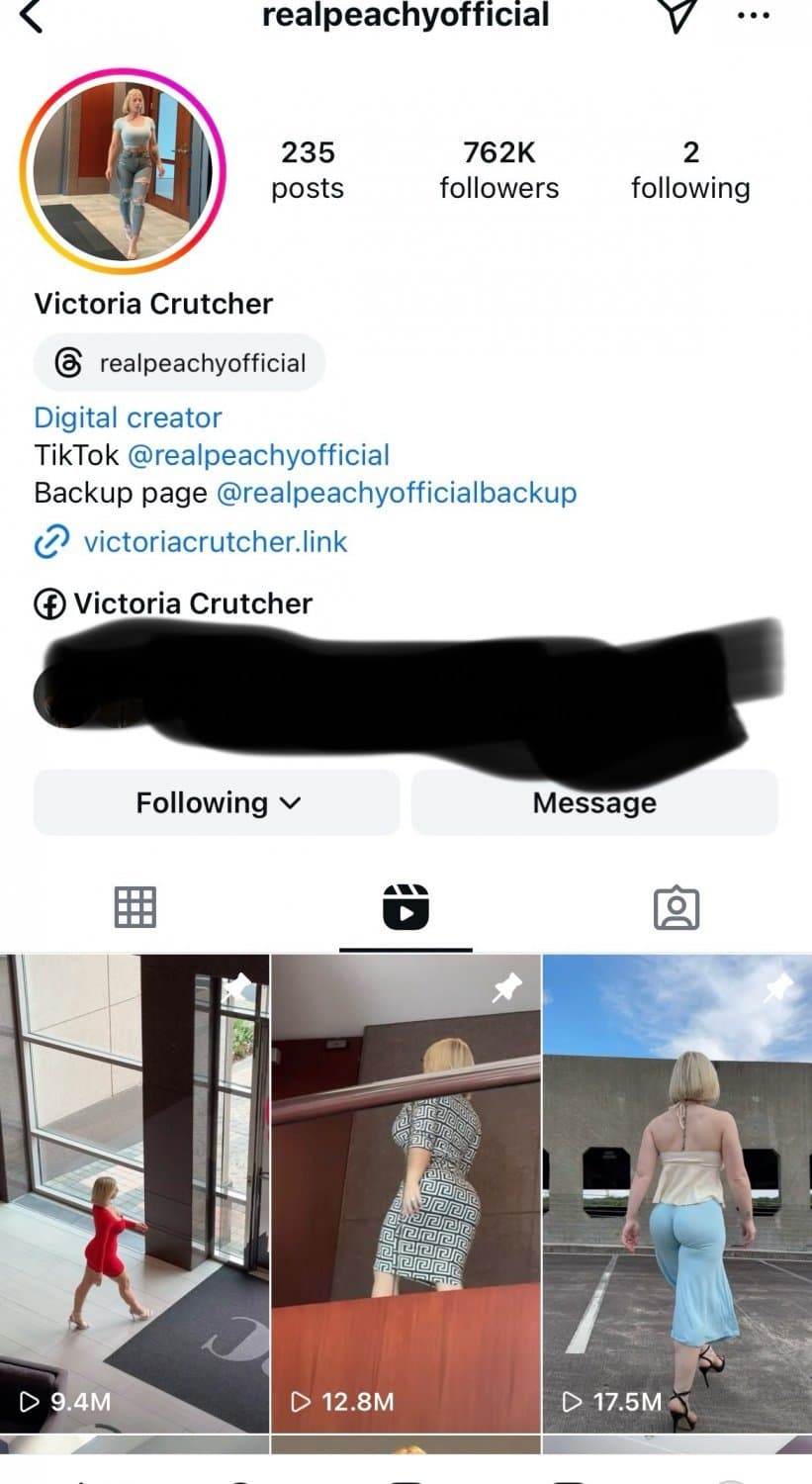The image size is (812, 1484).
Task: Go back with the back arrow
Action: [x=30, y=15]
